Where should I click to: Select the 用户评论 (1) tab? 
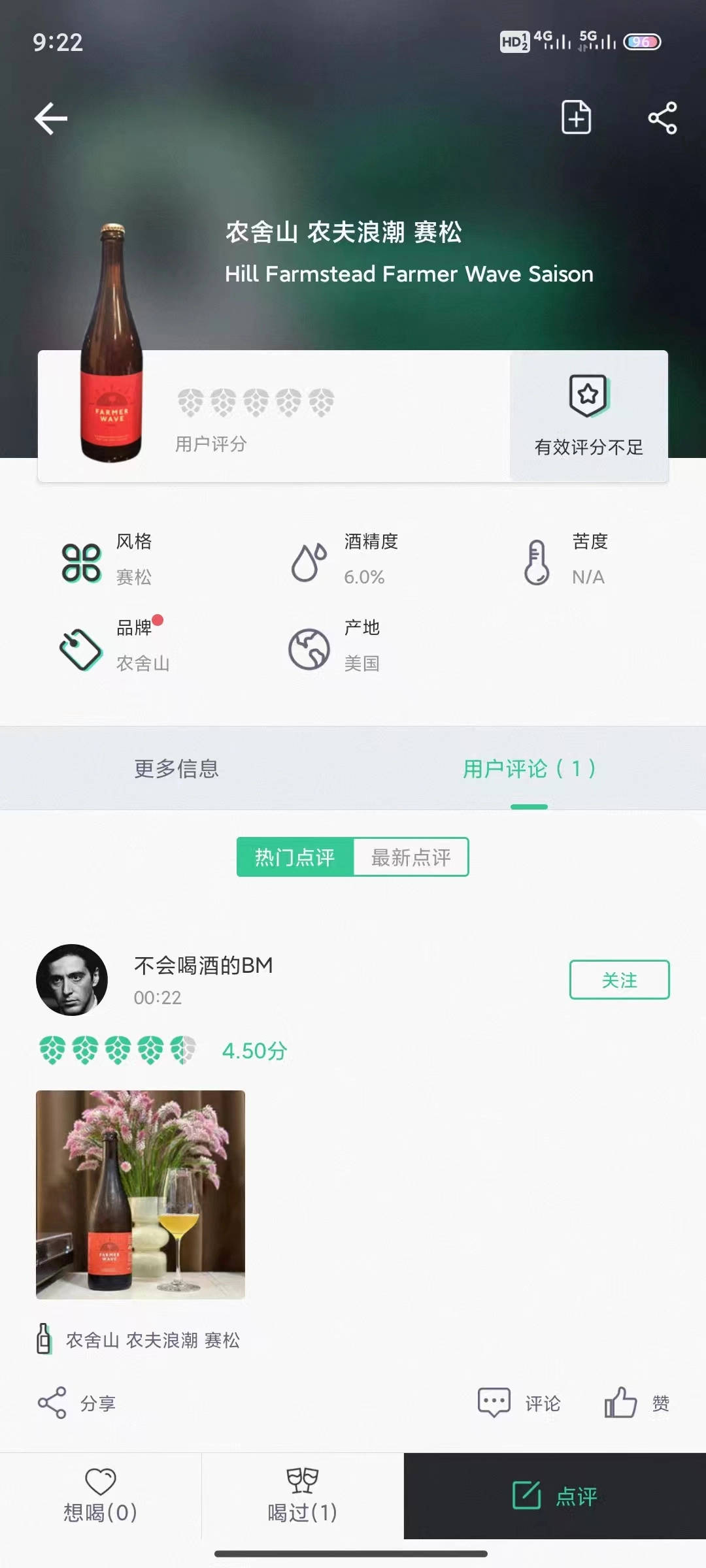(x=529, y=768)
